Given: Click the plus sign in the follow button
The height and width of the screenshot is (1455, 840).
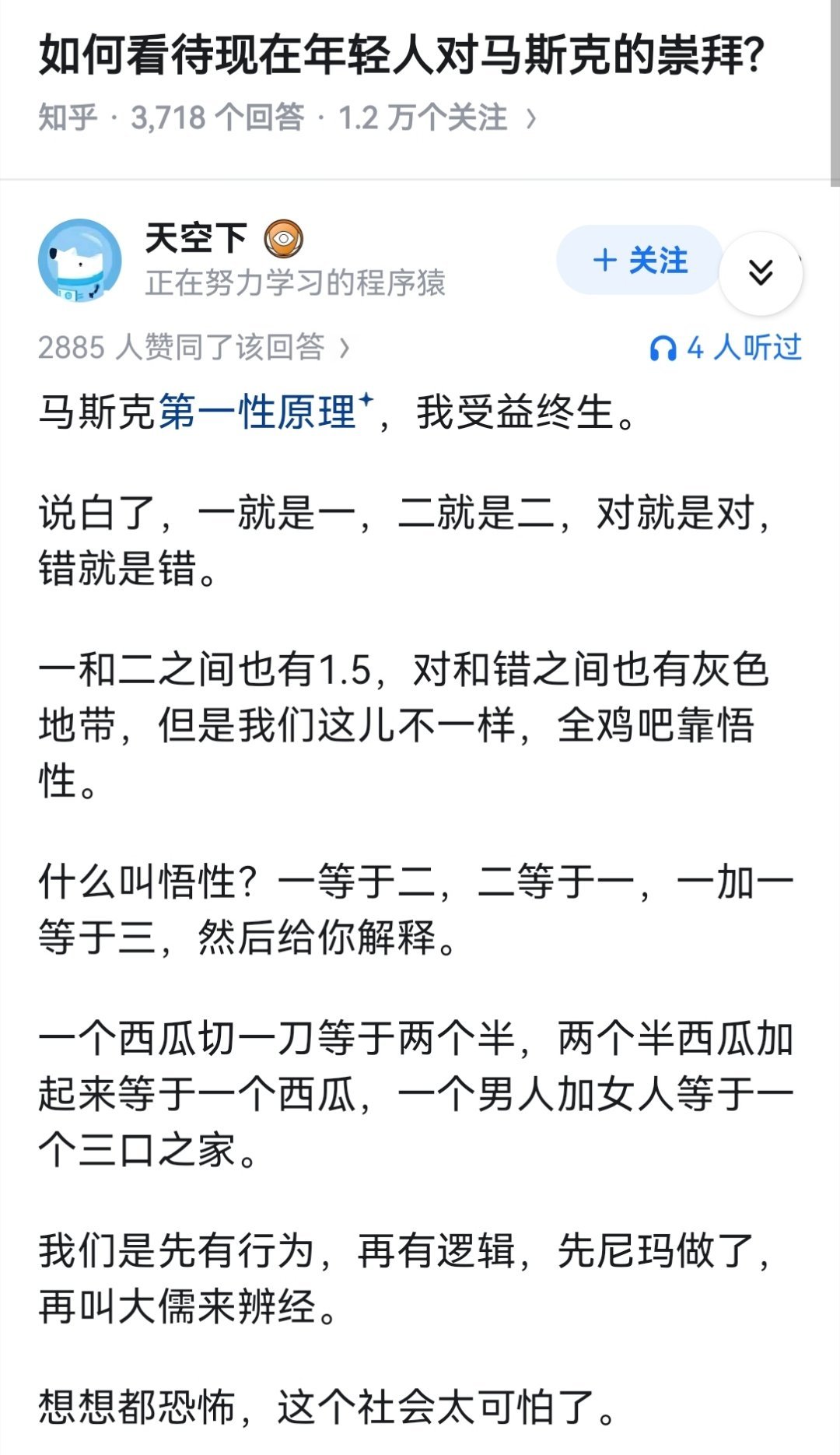Looking at the screenshot, I should point(604,261).
